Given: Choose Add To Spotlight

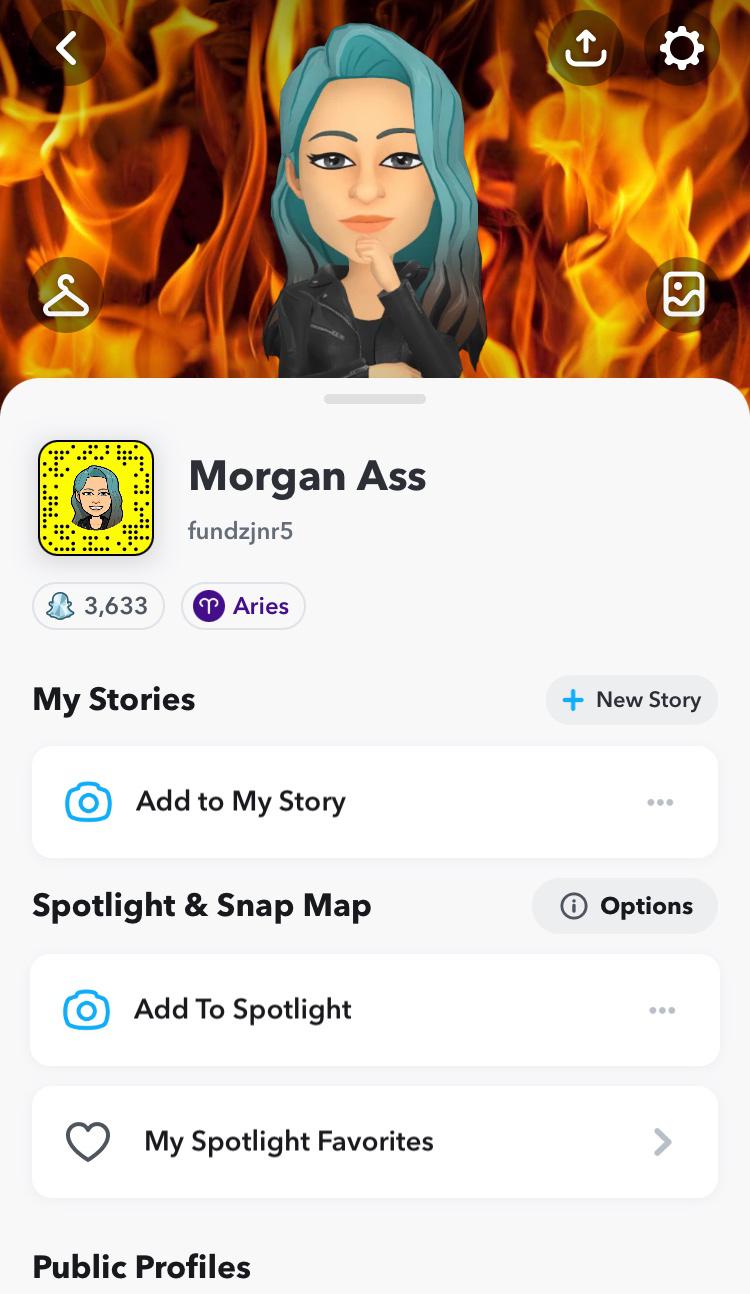Looking at the screenshot, I should 242,1010.
